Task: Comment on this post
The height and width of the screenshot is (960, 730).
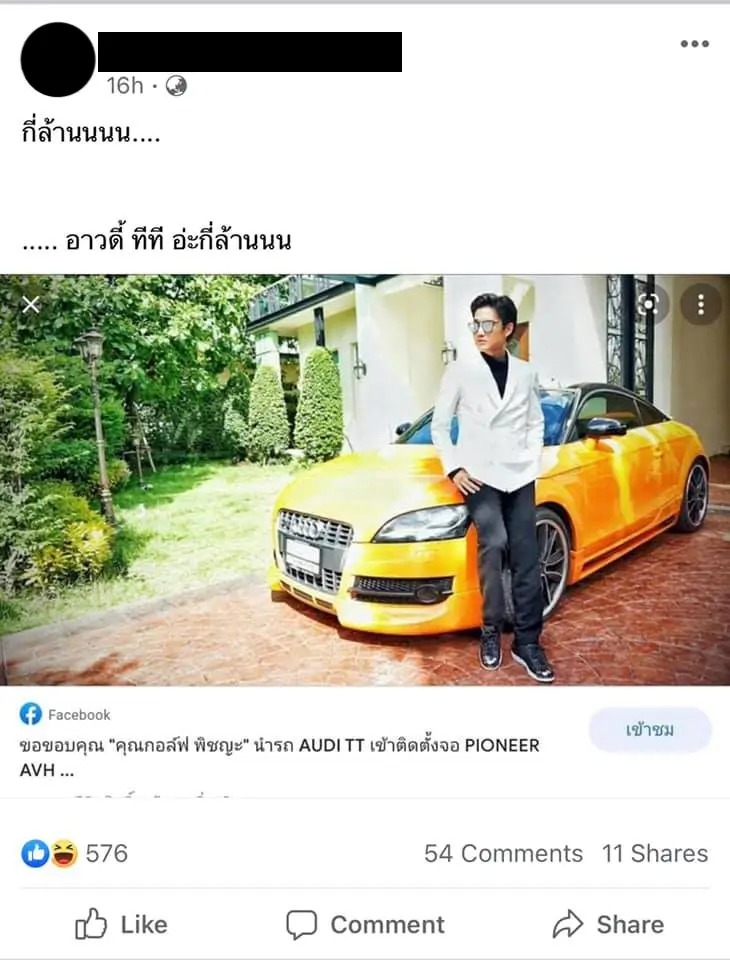Action: 365,925
